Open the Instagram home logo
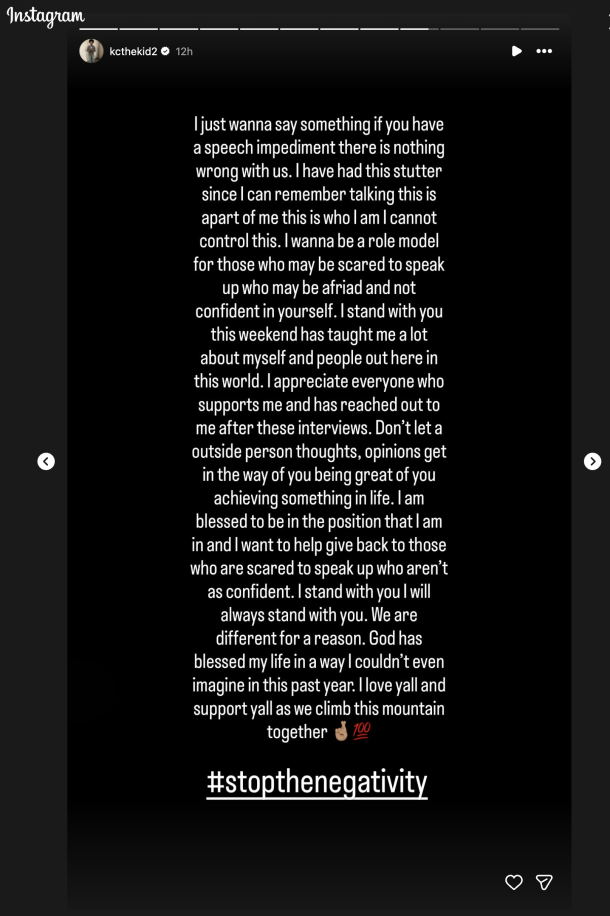 click(x=46, y=16)
